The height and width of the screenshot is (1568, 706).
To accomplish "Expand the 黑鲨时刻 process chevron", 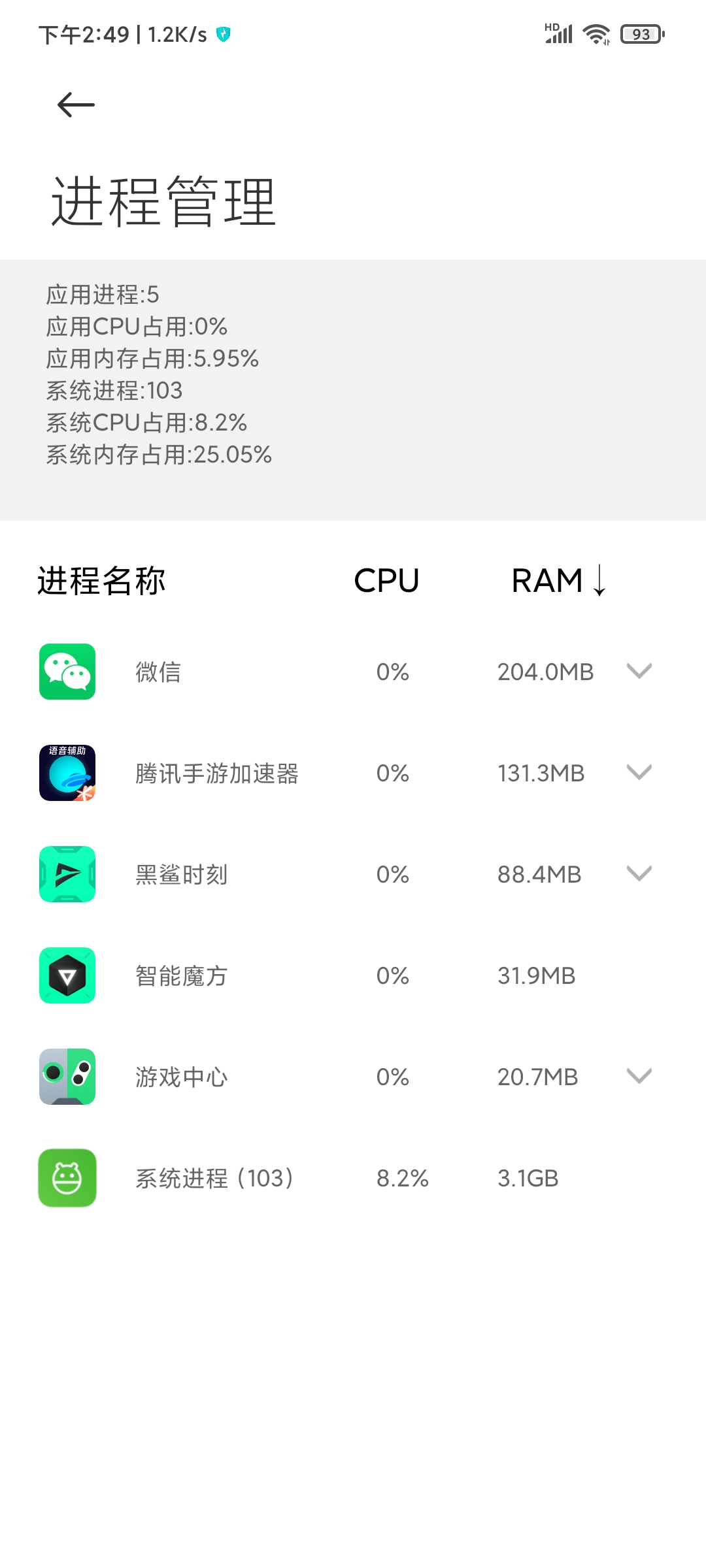I will click(639, 874).
